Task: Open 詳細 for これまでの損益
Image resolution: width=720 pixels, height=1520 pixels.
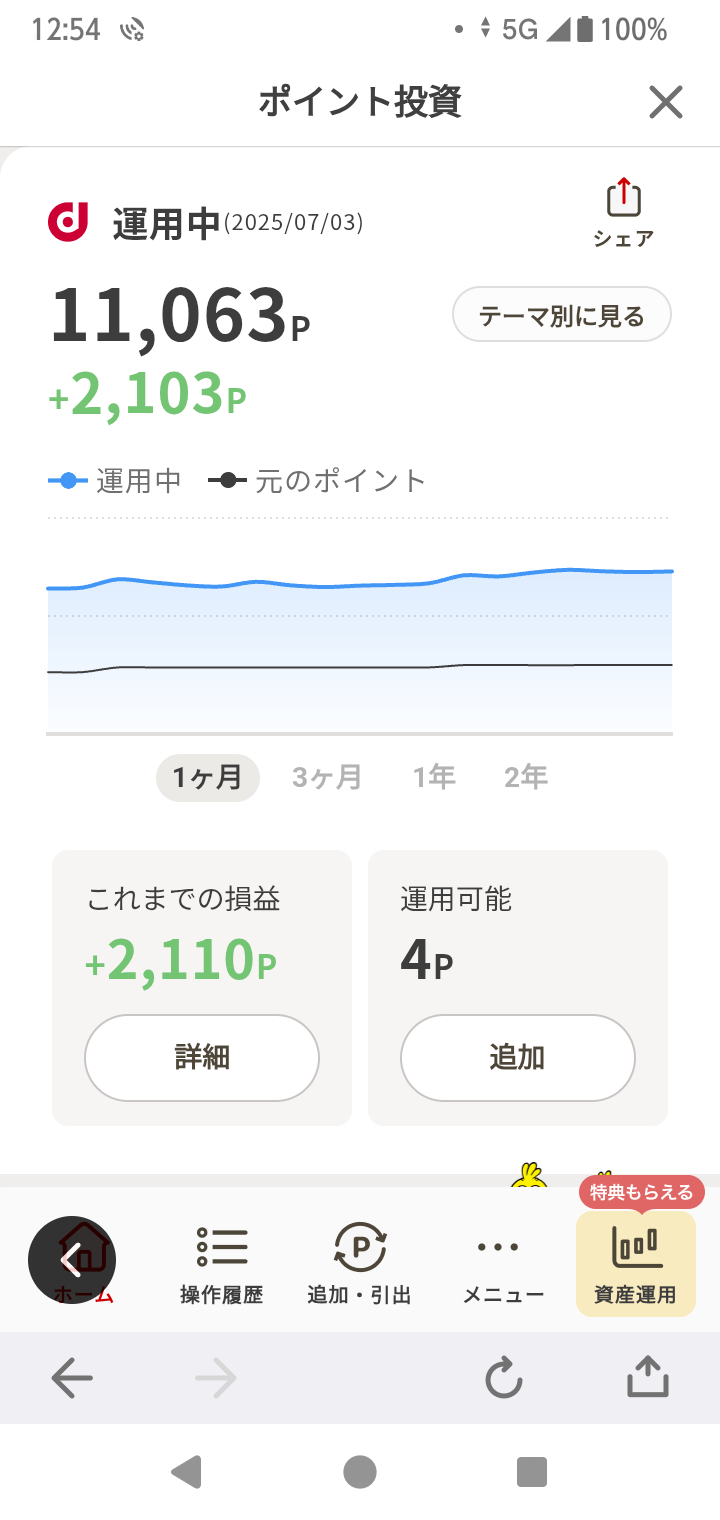Action: point(202,1057)
